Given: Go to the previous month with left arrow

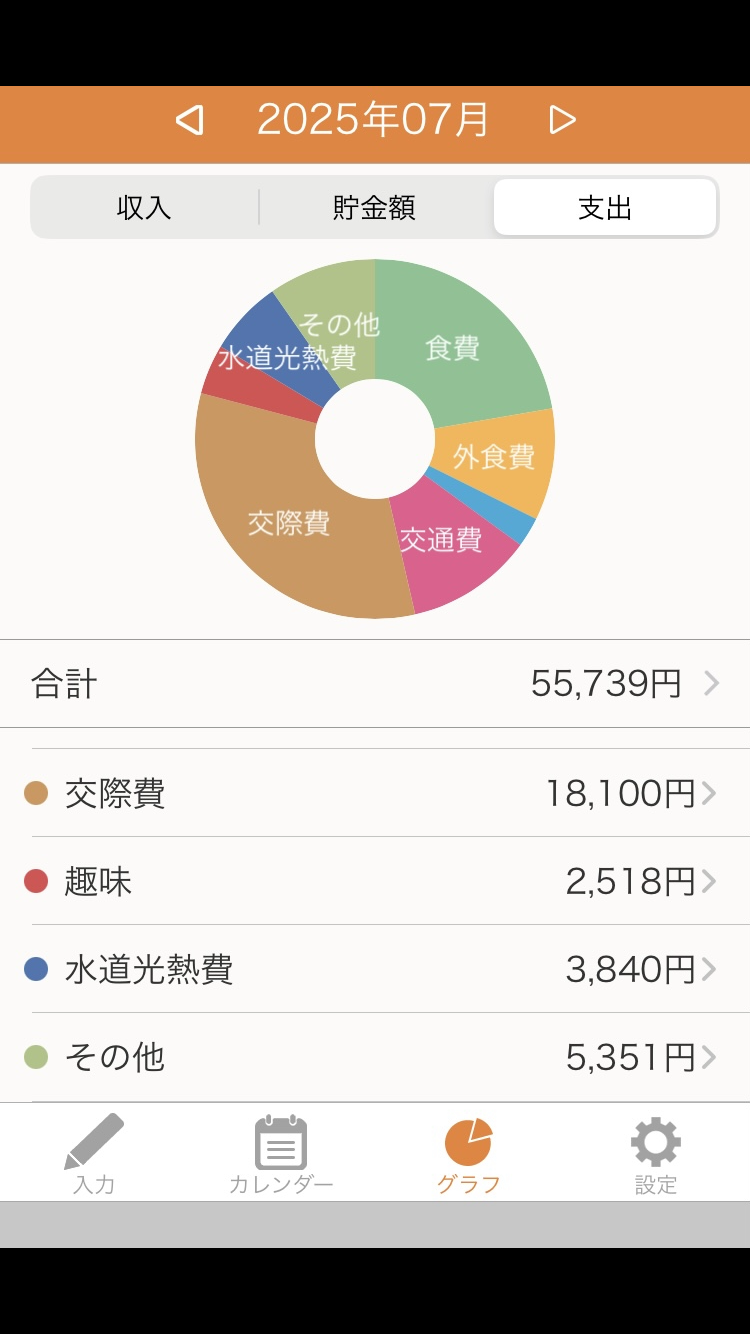Looking at the screenshot, I should pyautogui.click(x=189, y=120).
